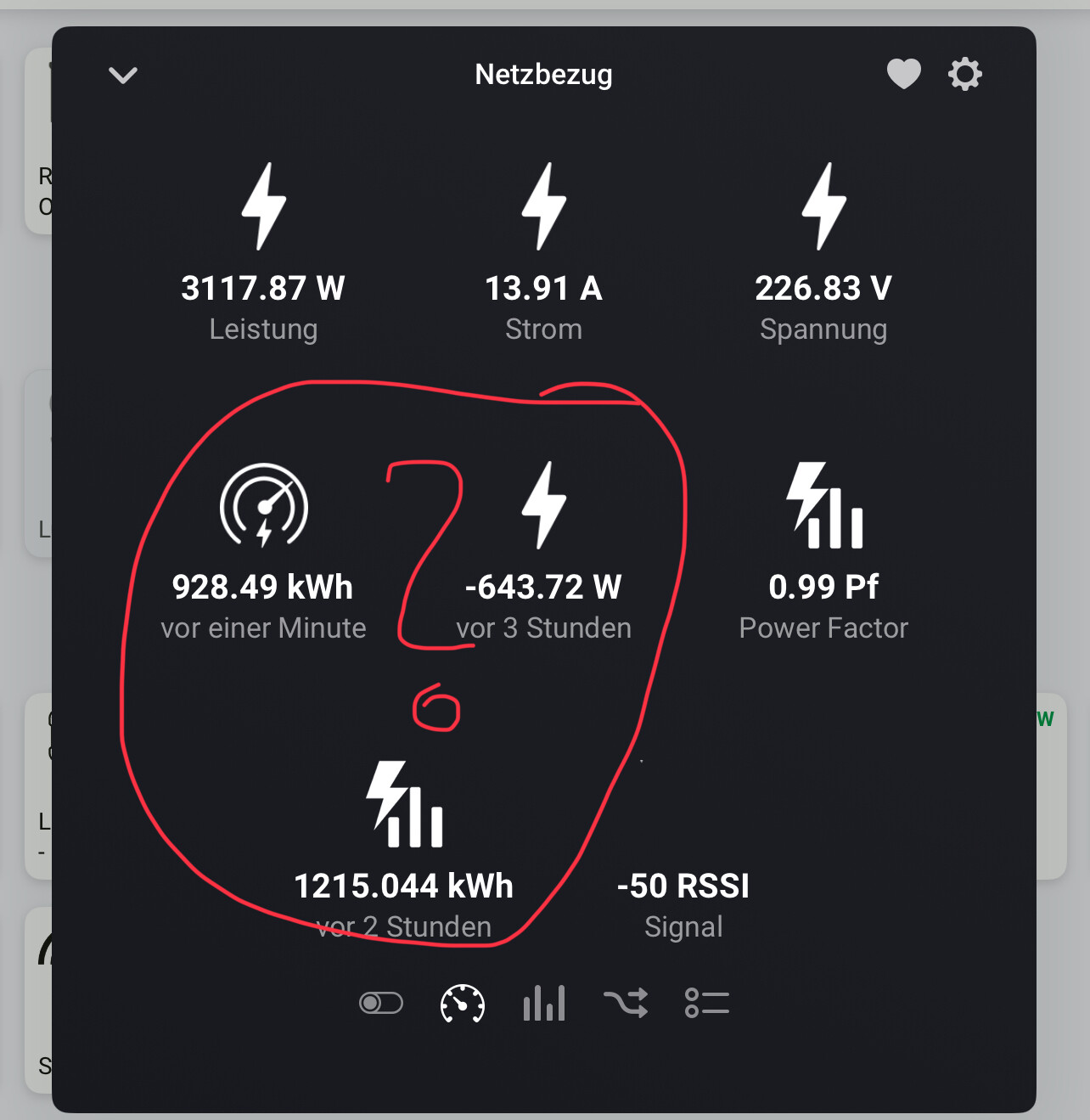The image size is (1090, 1120).
Task: Select the gauge sensors tab
Action: [463, 1004]
